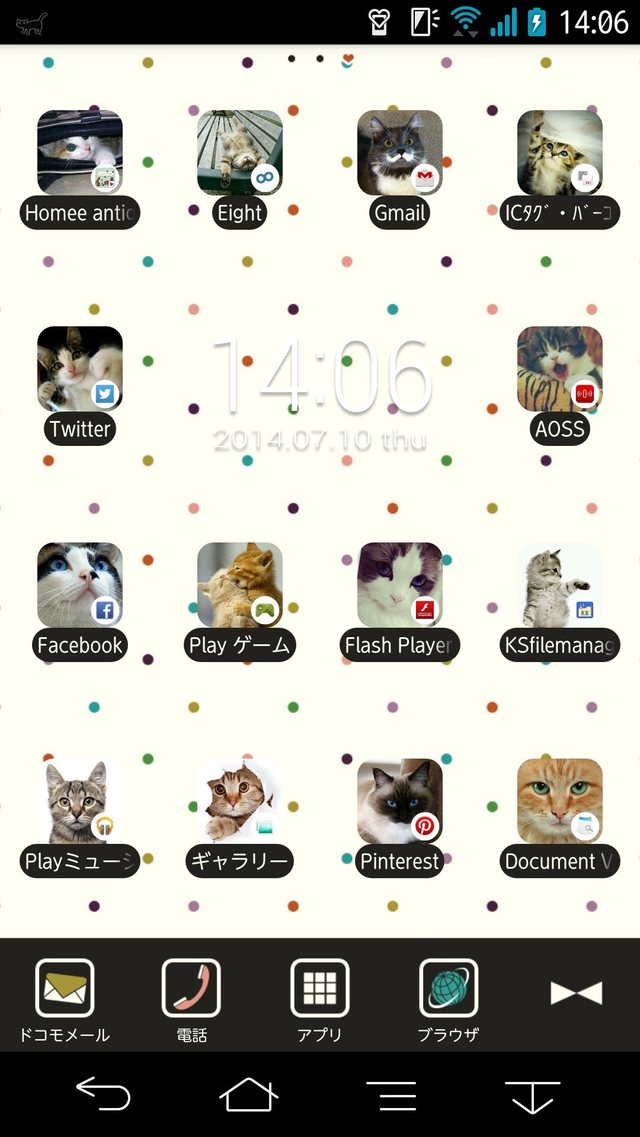Open the ギャラリー app
This screenshot has width=640, height=1137.
pyautogui.click(x=240, y=801)
